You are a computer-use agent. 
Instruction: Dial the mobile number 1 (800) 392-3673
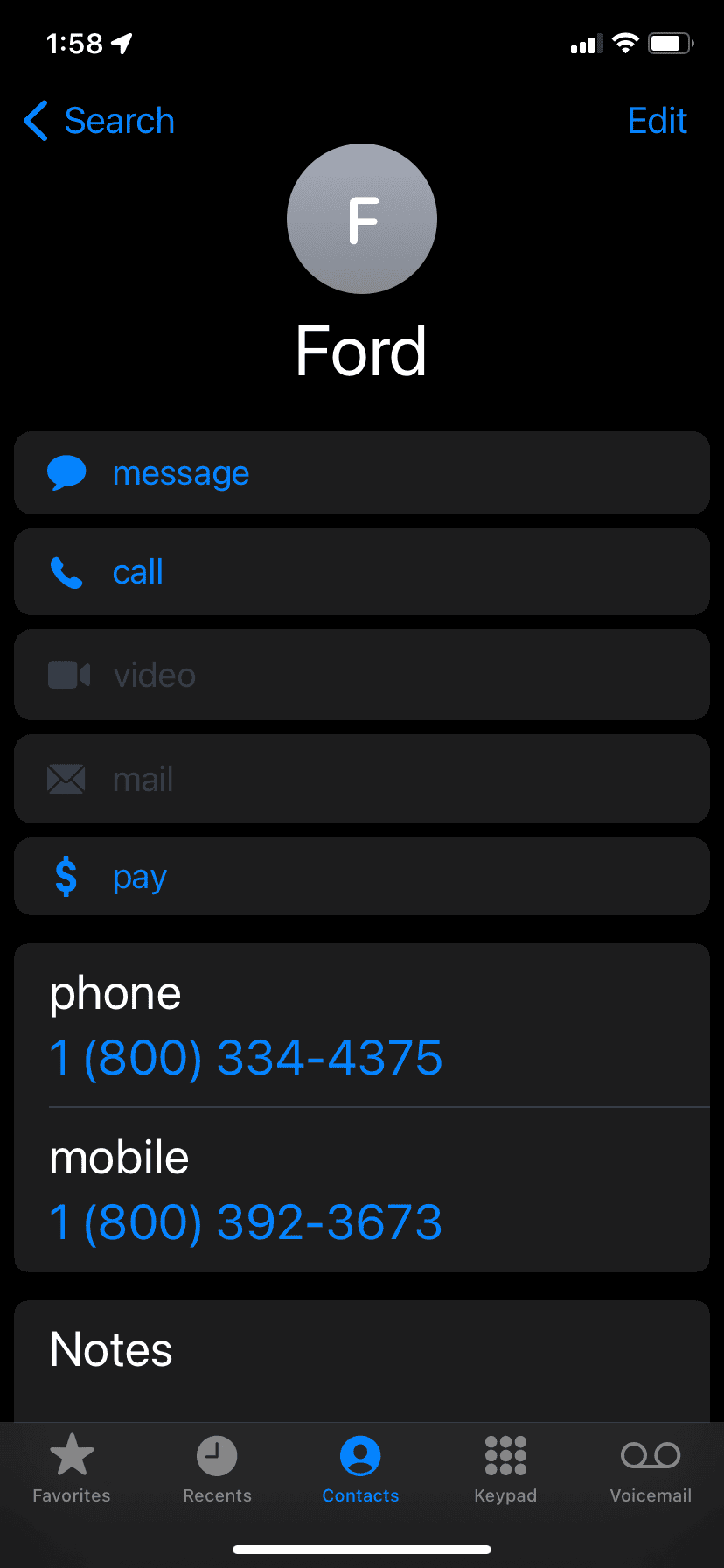pyautogui.click(x=247, y=1221)
